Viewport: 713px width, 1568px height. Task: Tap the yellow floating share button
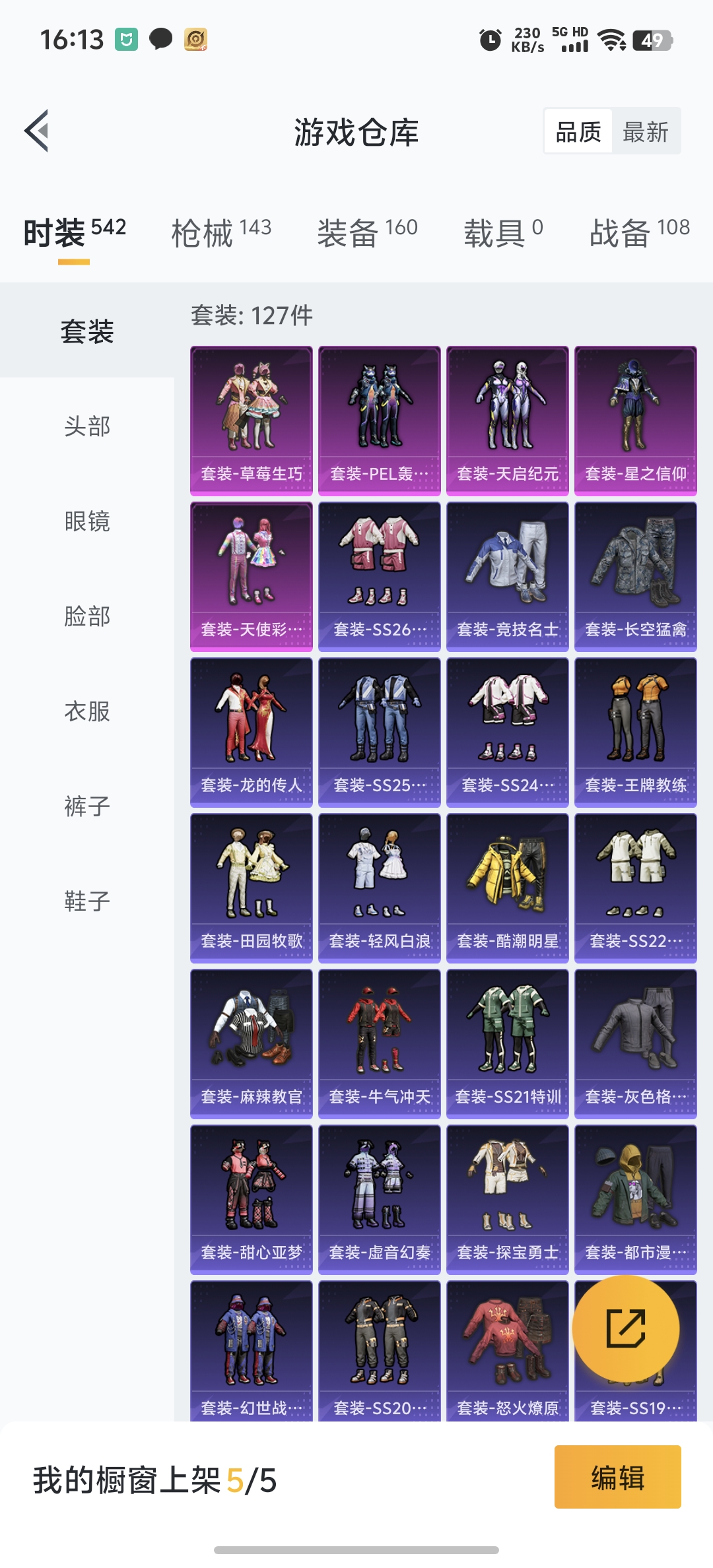(x=625, y=1328)
